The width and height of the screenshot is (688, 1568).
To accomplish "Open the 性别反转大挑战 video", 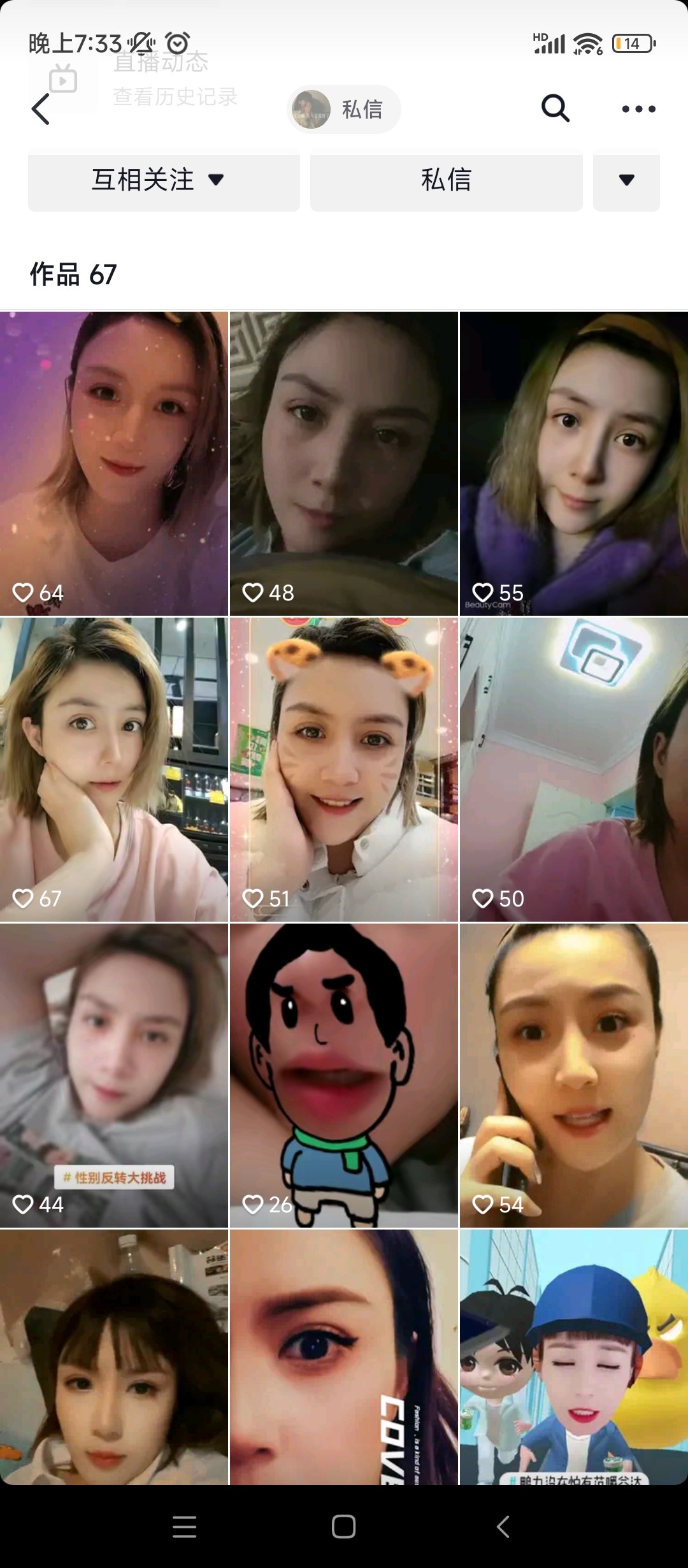I will pyautogui.click(x=114, y=1075).
